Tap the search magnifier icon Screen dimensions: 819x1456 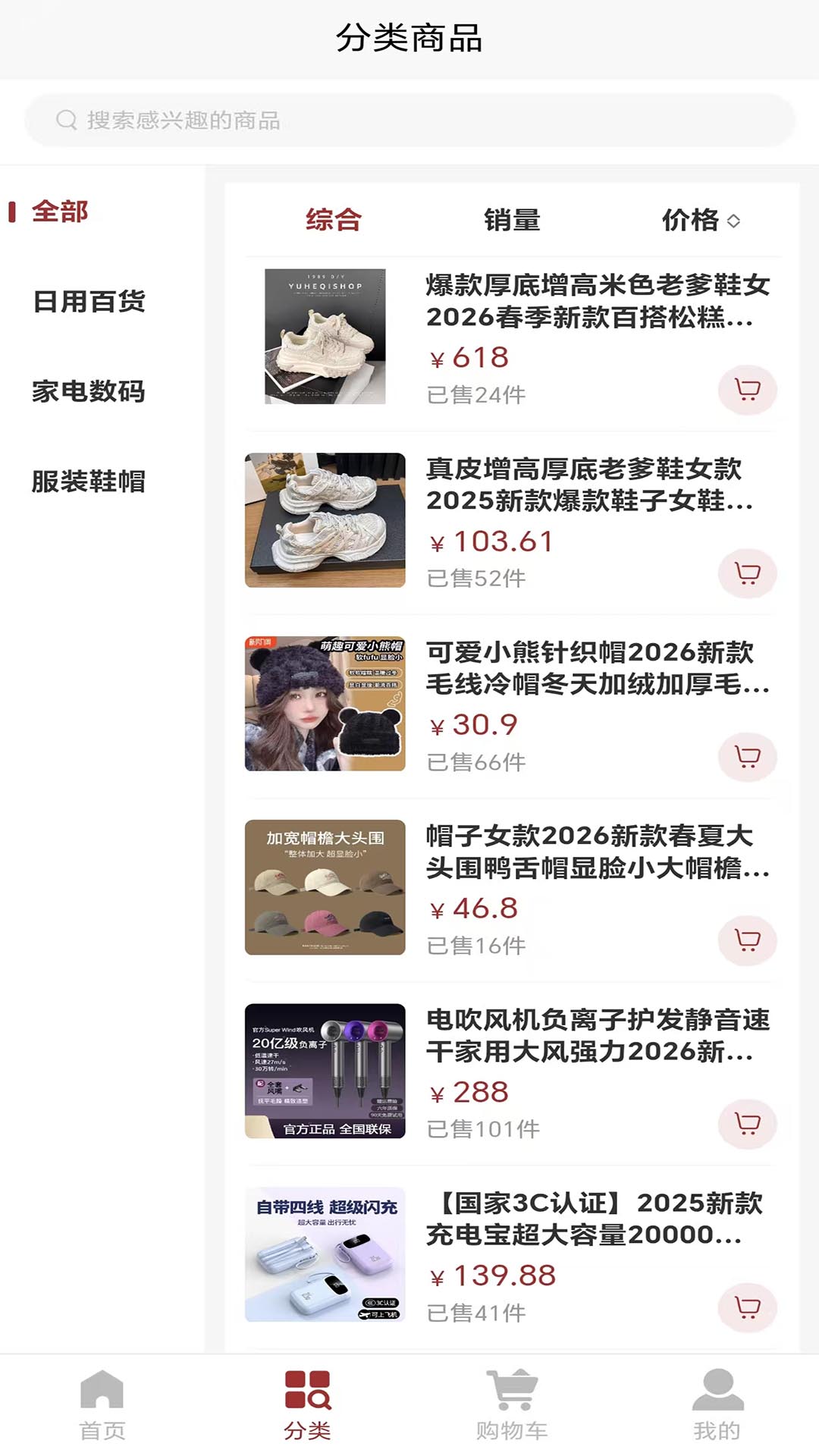coord(67,118)
